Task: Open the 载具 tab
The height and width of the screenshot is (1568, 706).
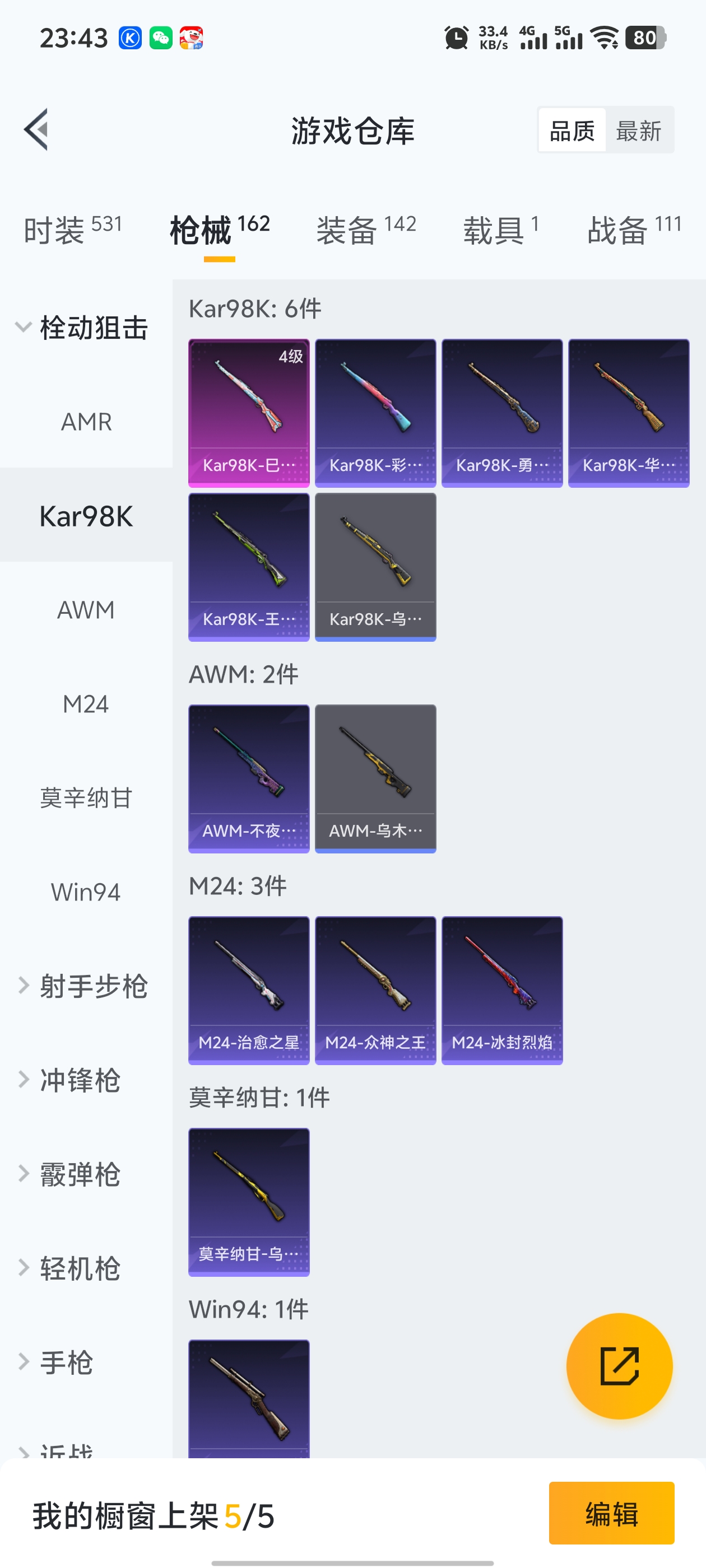Action: 501,230
